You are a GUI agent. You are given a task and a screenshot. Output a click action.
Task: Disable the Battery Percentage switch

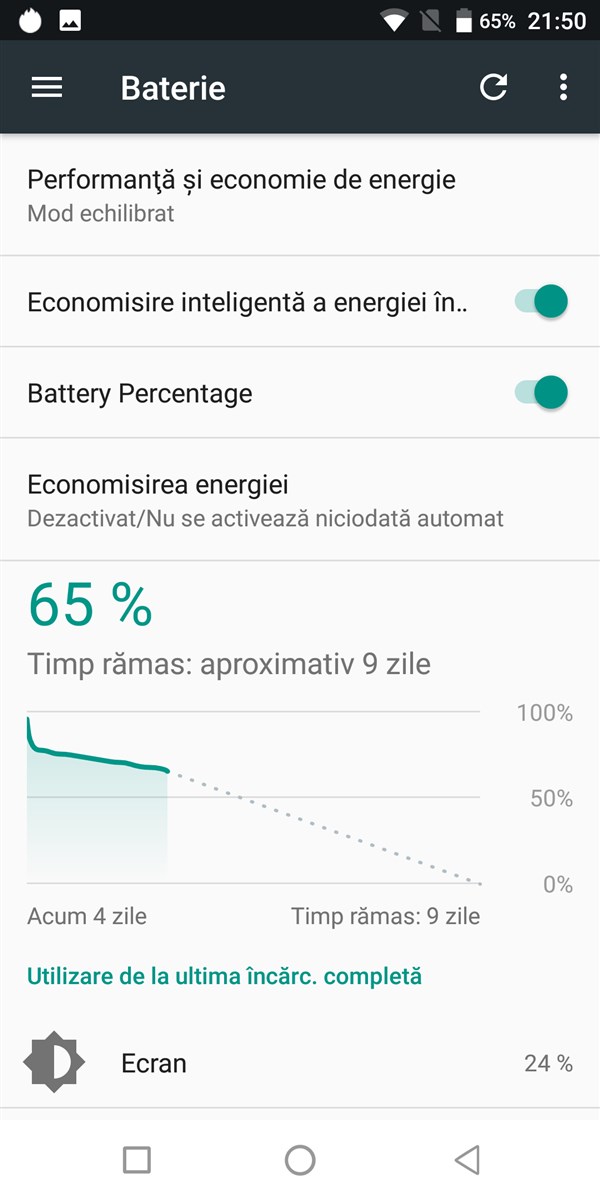[x=542, y=393]
